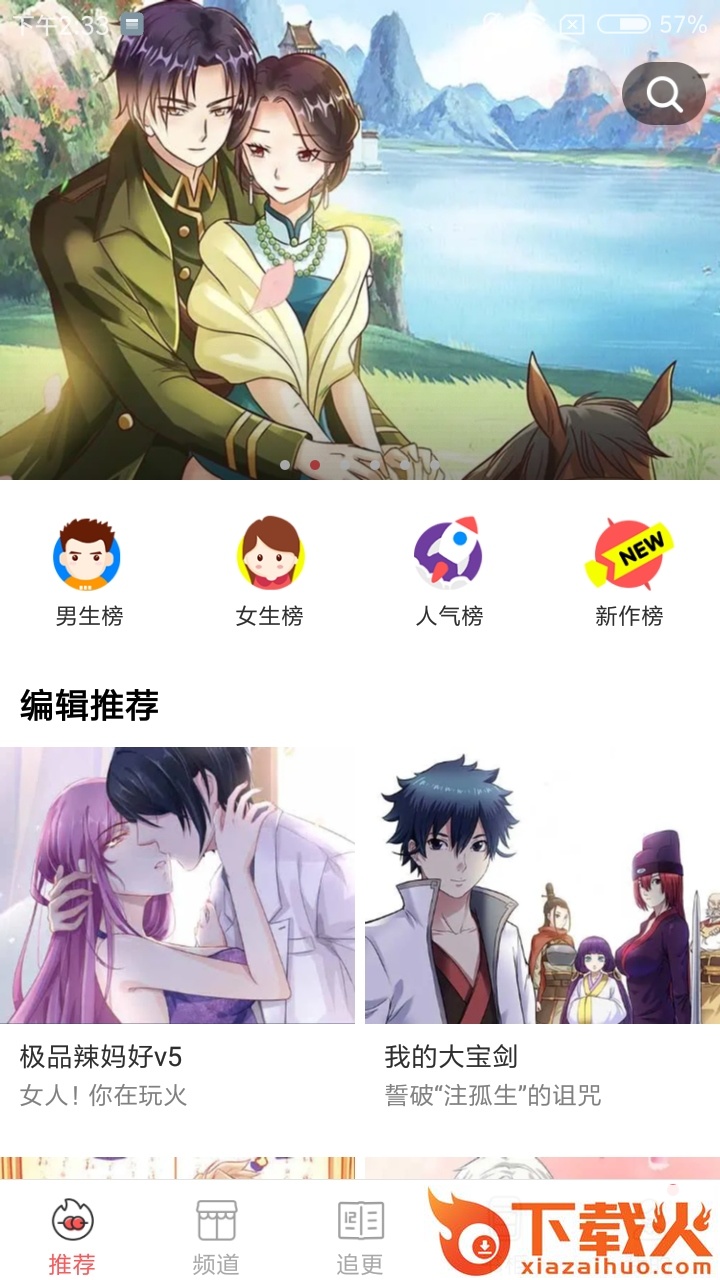Open the 男生榜 ranking
Viewport: 720px width, 1280px height.
pos(88,572)
